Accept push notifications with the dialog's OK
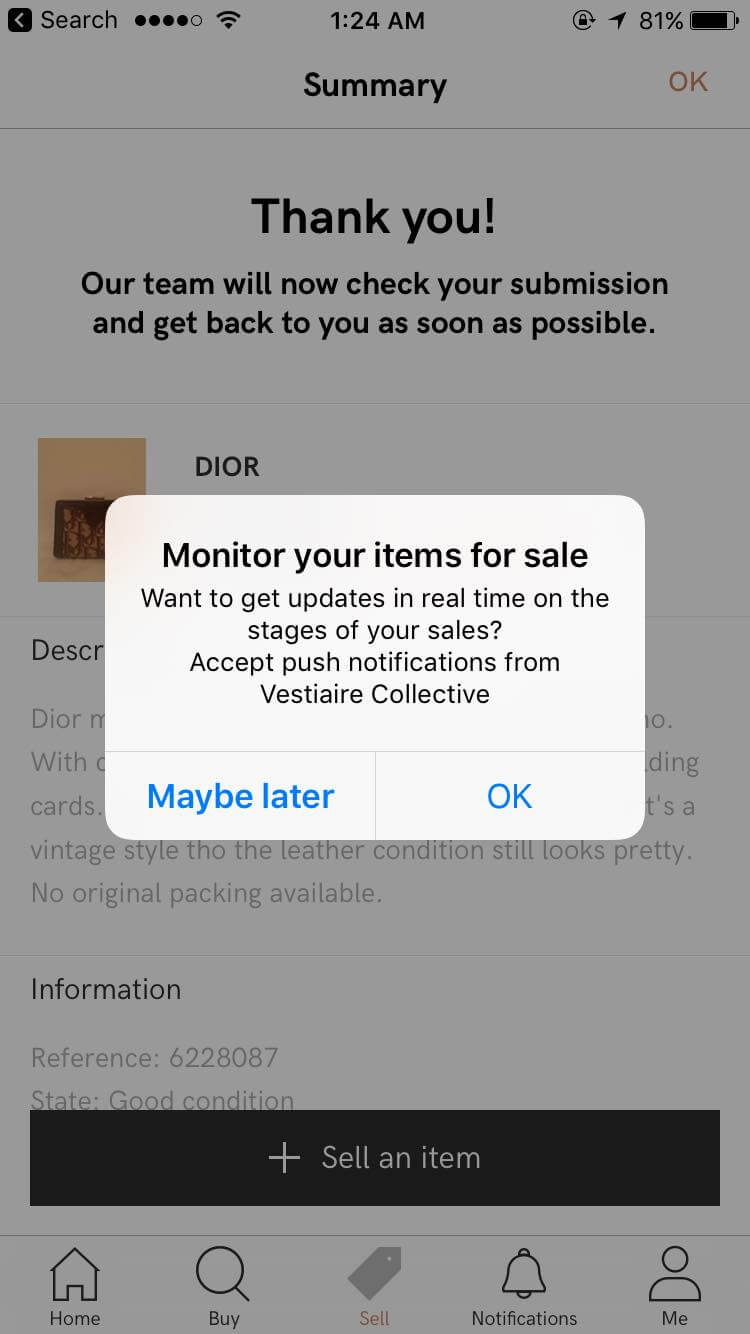Viewport: 750px width, 1334px height. (509, 796)
